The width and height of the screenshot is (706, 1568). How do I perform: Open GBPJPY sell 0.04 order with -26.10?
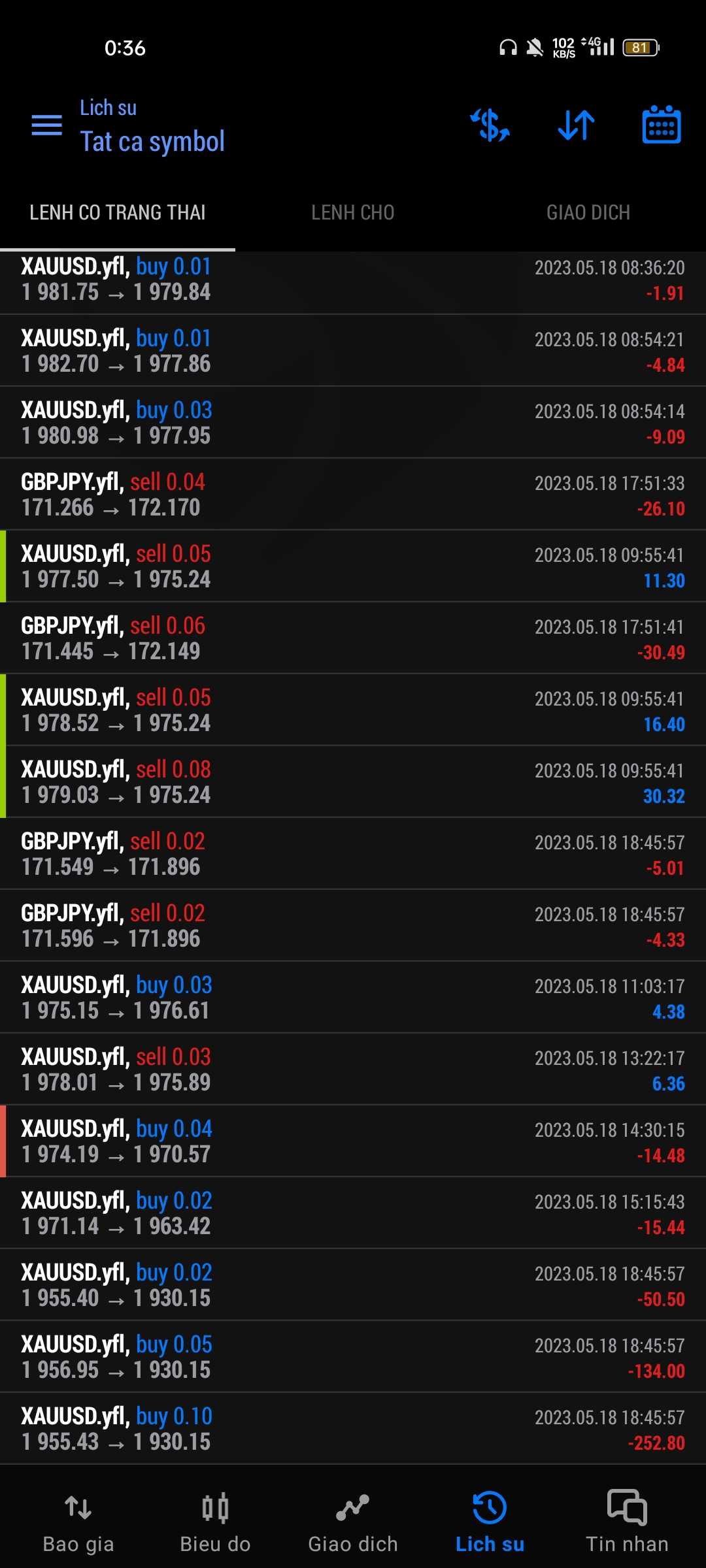click(353, 495)
